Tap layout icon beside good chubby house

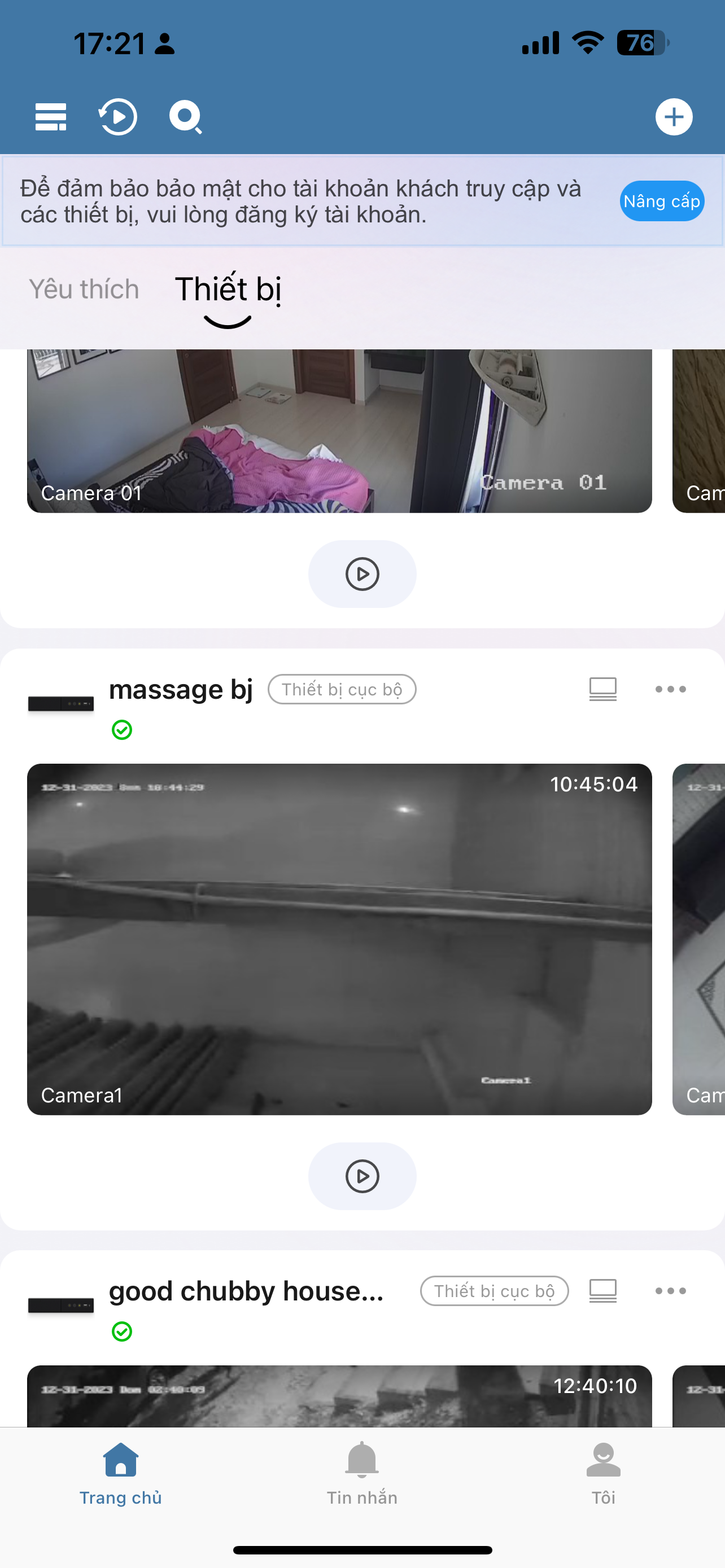point(602,1290)
